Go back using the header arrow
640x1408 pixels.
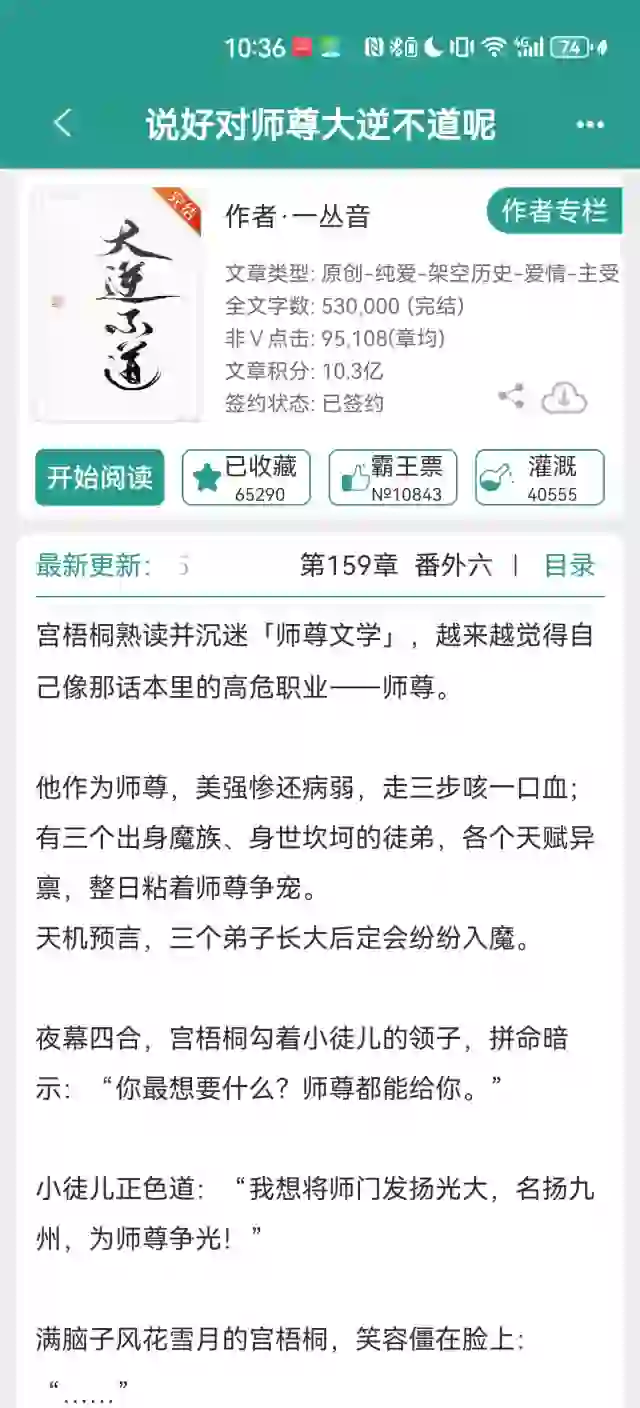point(62,124)
